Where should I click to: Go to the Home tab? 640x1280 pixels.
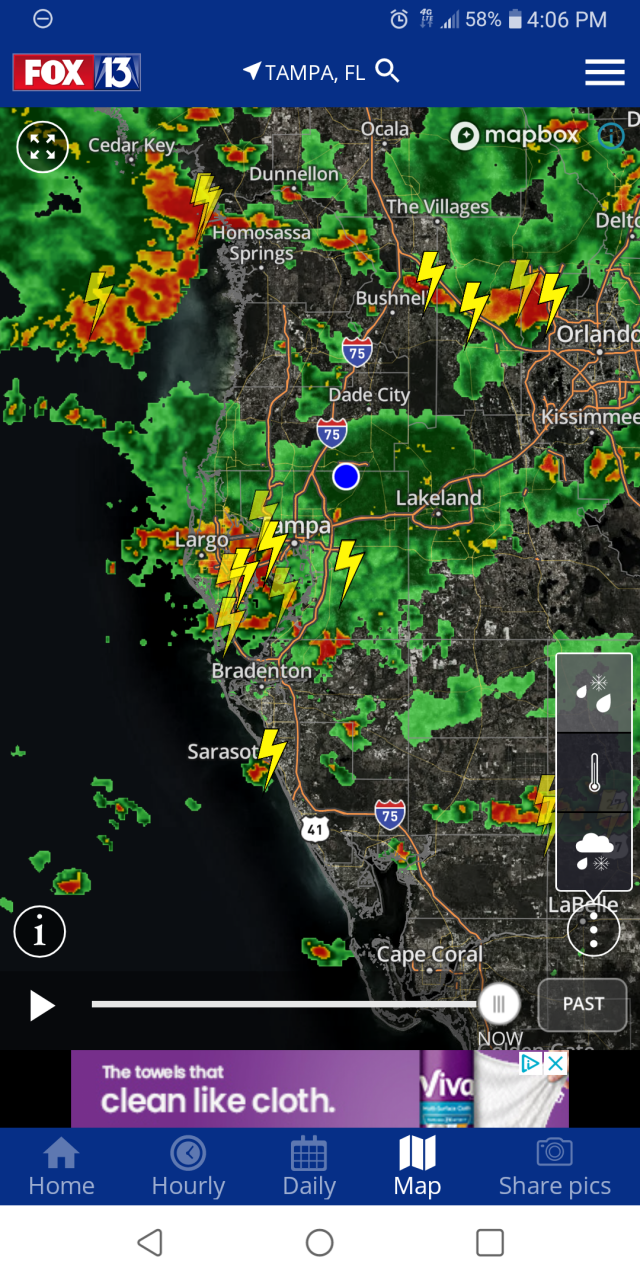pyautogui.click(x=61, y=1167)
